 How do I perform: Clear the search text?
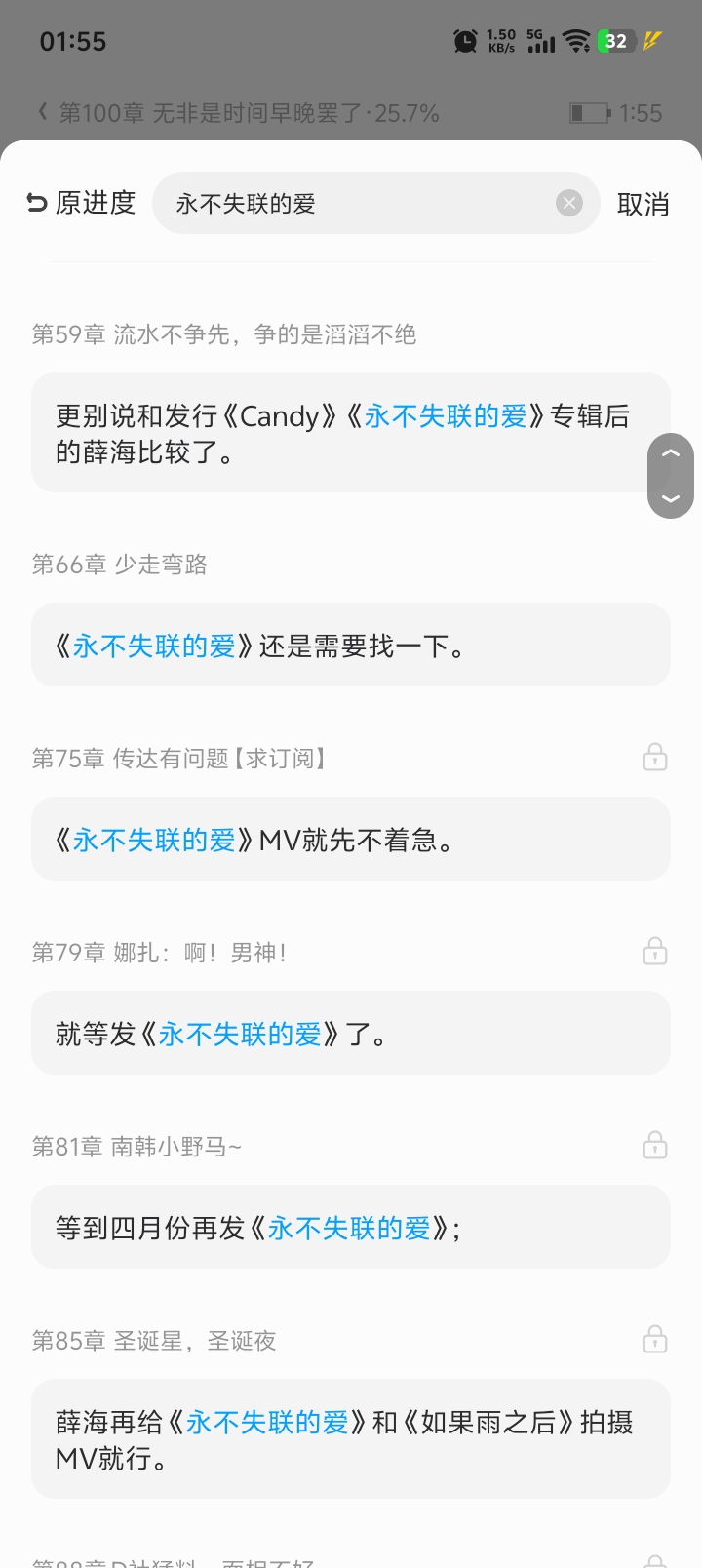coord(569,203)
